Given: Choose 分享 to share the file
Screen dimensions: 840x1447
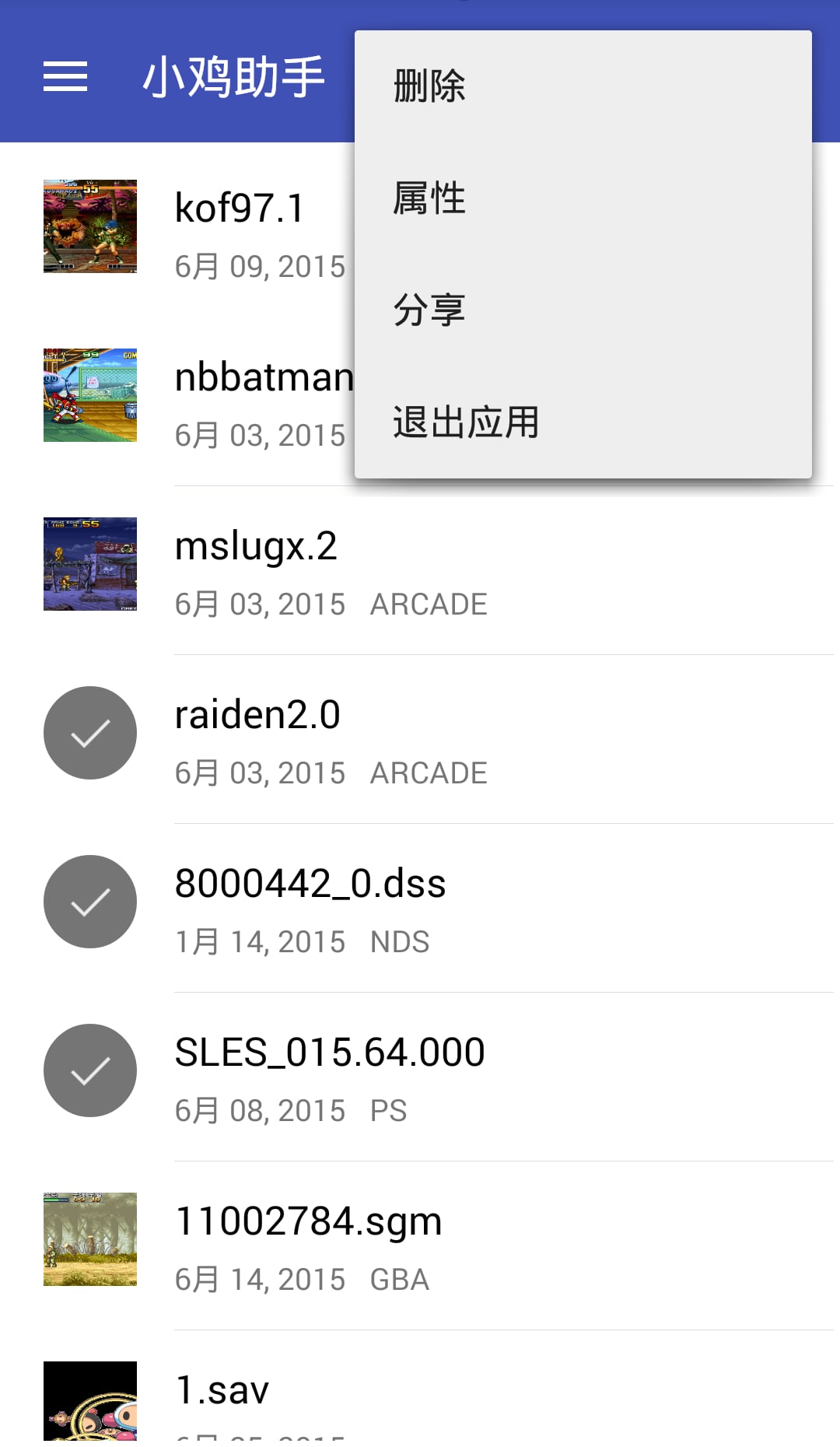Looking at the screenshot, I should (428, 309).
